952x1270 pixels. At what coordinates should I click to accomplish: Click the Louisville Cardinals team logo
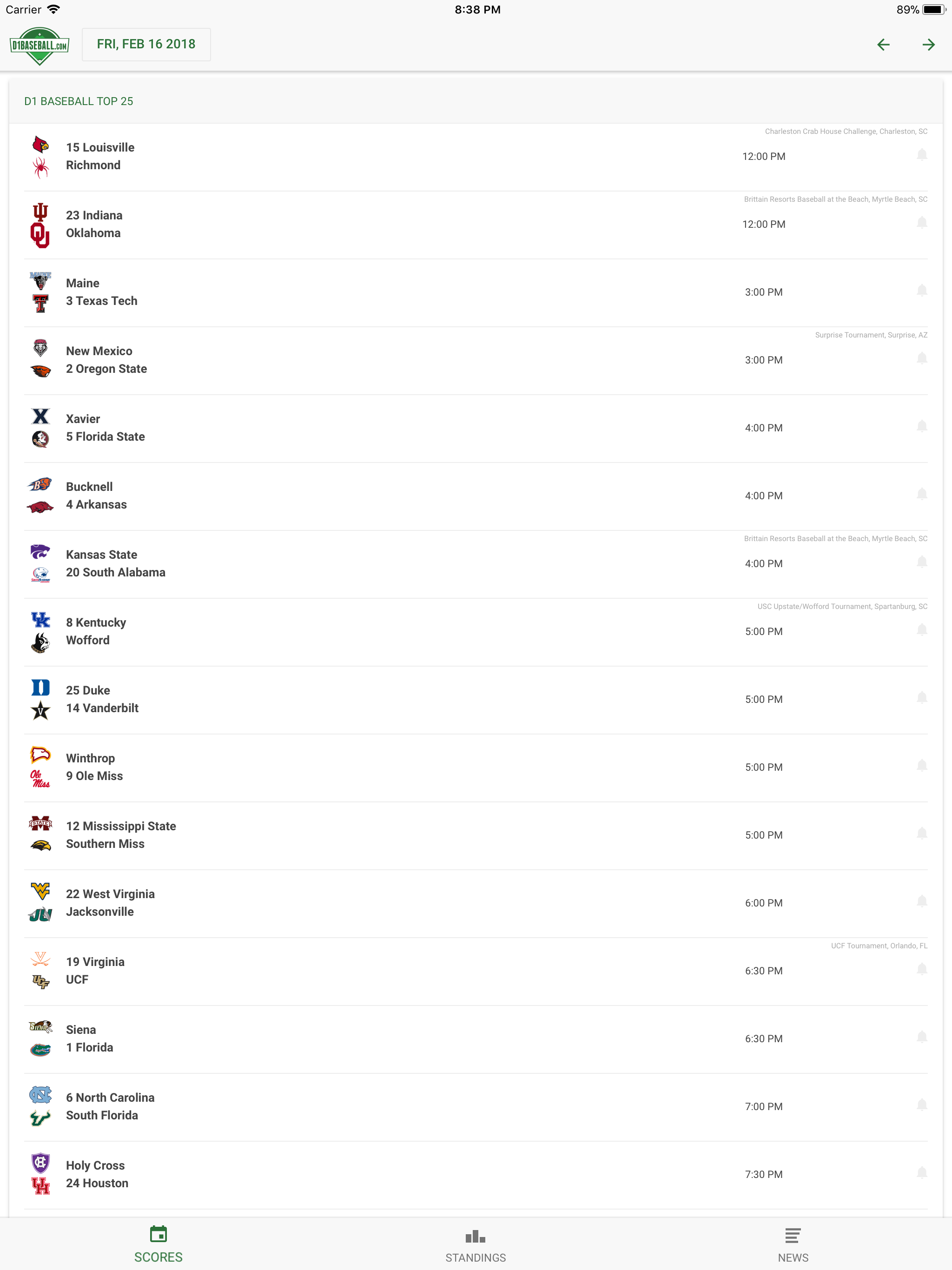coord(40,147)
